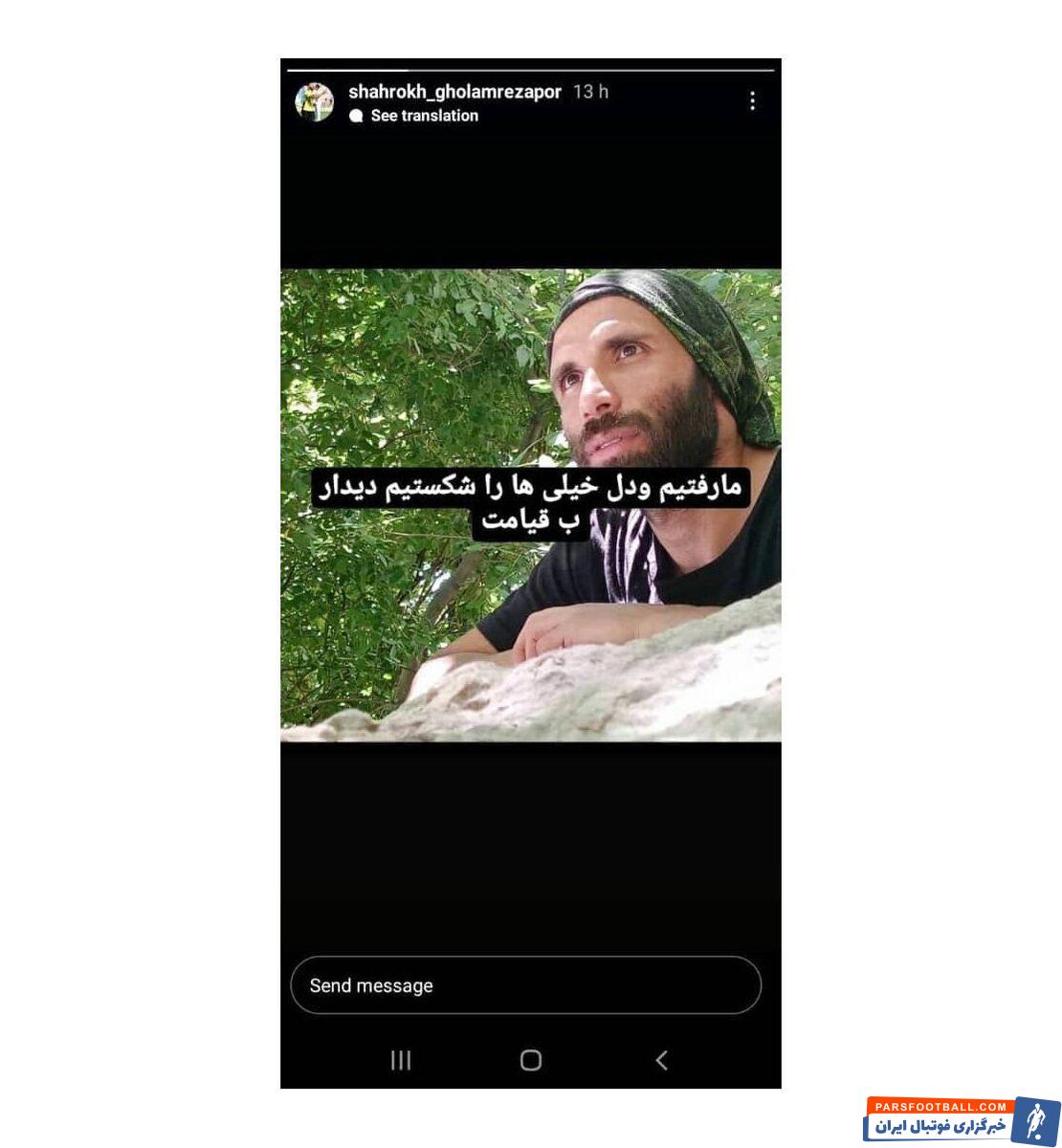Open the story's three-dot overflow menu
1062x1148 pixels.
[753, 100]
